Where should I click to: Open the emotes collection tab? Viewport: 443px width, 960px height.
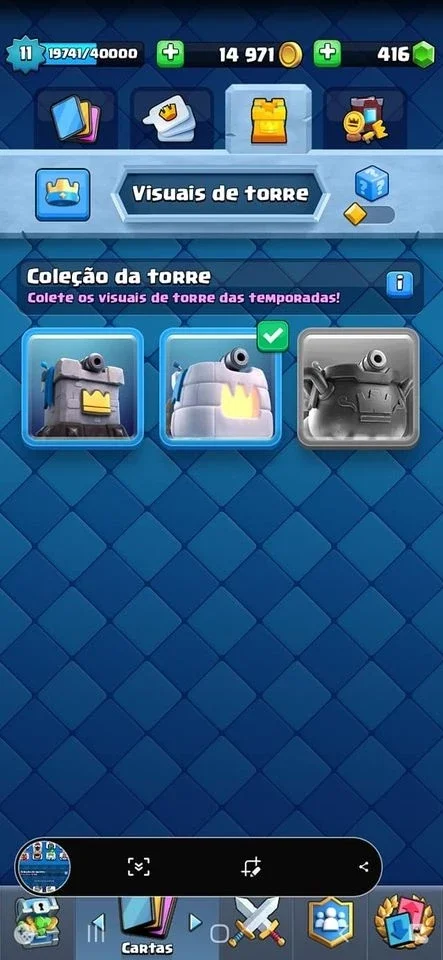point(171,118)
